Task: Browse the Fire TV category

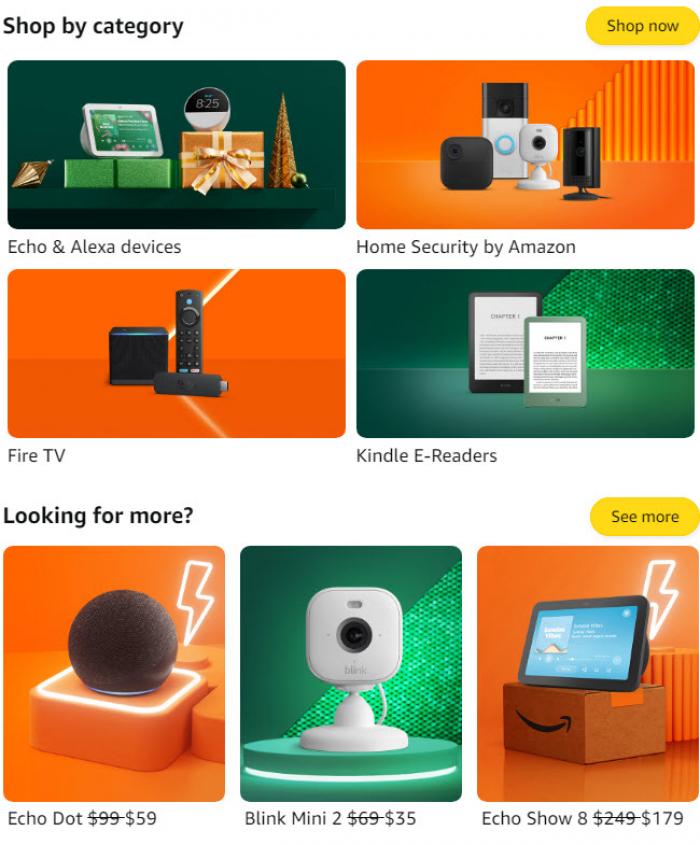Action: tap(176, 353)
